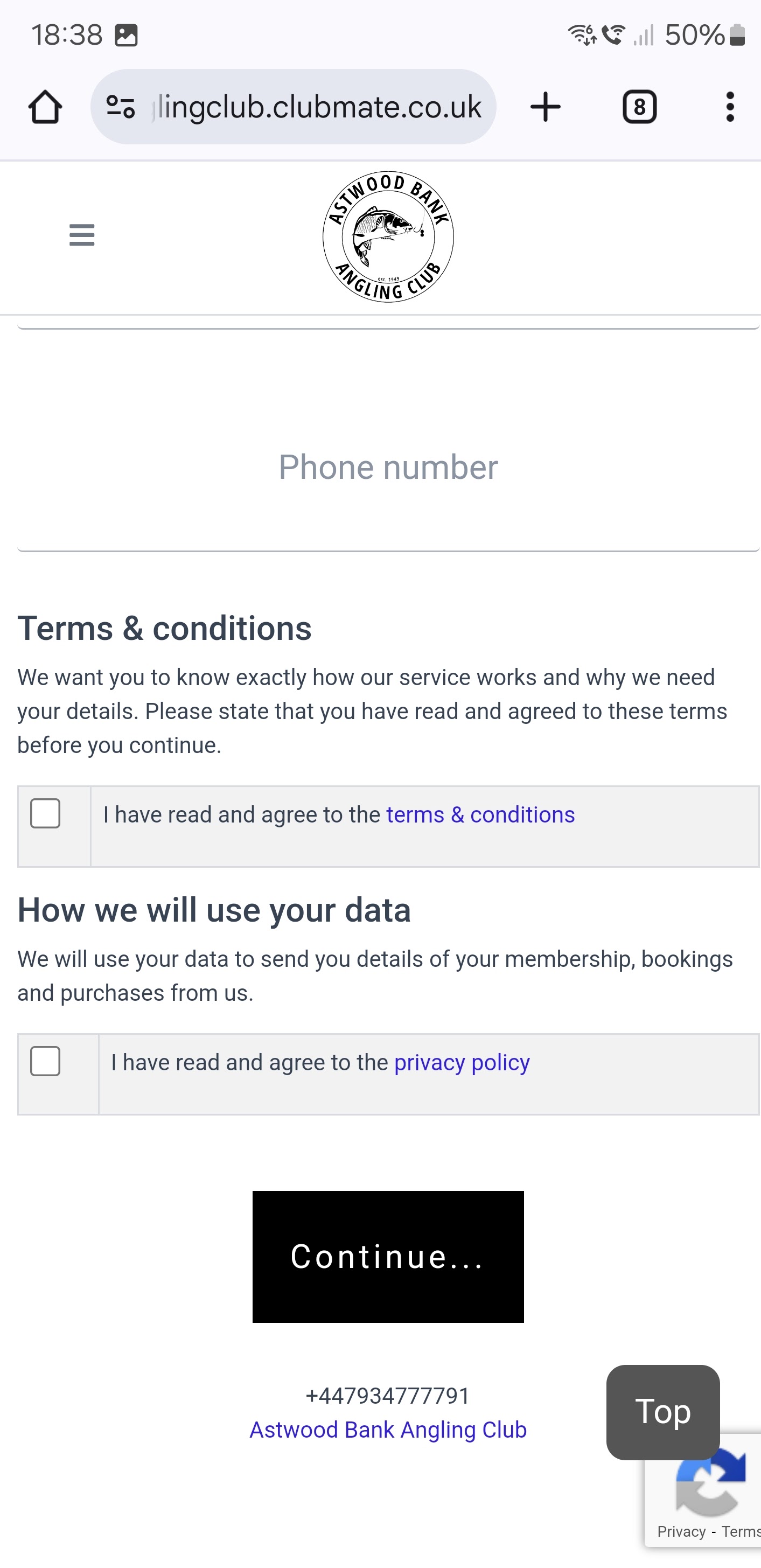Open the browser home page
The height and width of the screenshot is (1568, 761).
coord(45,107)
